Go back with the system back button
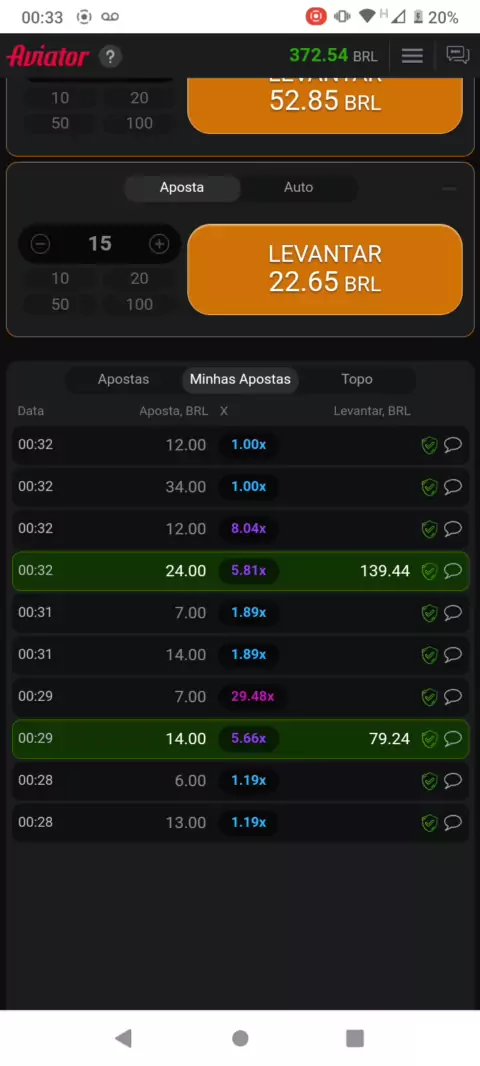The height and width of the screenshot is (1066, 480). (x=123, y=1037)
